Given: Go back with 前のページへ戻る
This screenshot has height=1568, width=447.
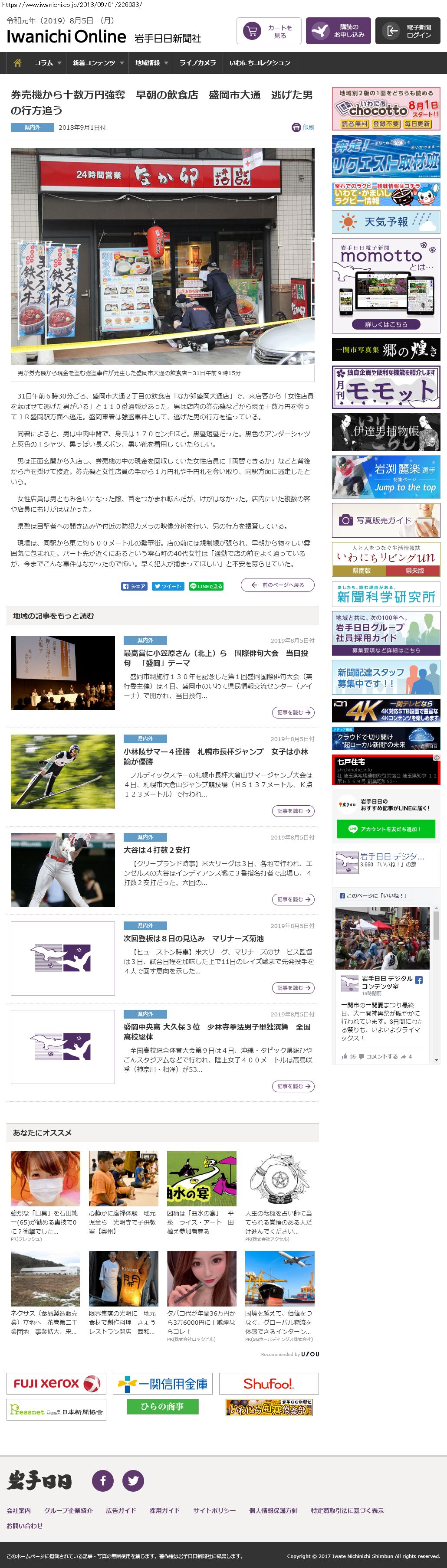Looking at the screenshot, I should tap(277, 585).
